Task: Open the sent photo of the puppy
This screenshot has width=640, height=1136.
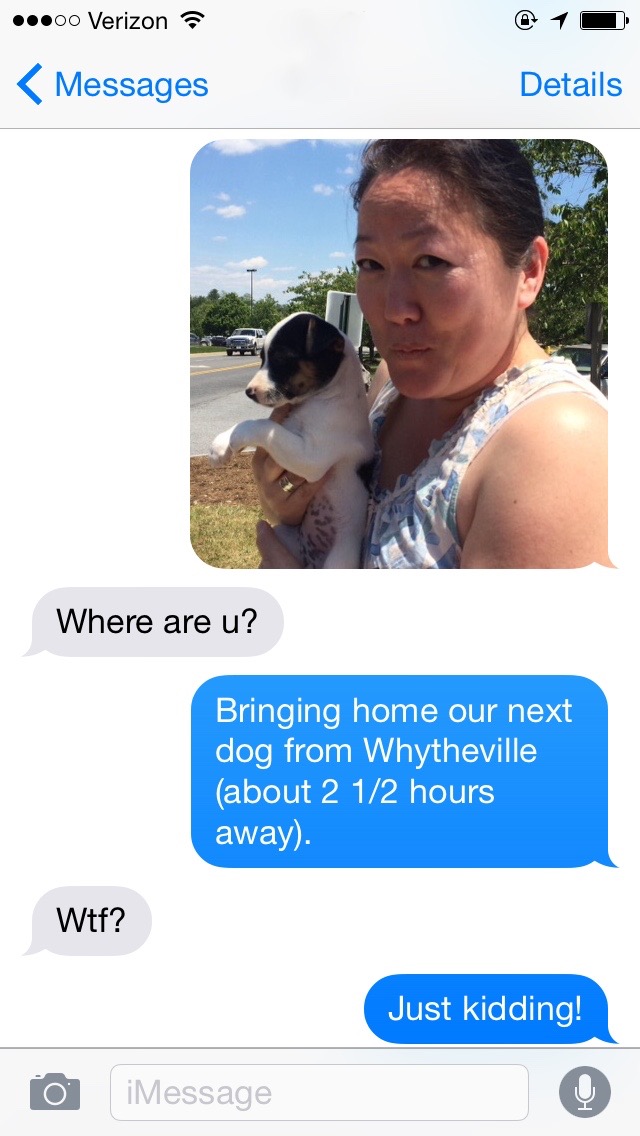Action: [398, 354]
